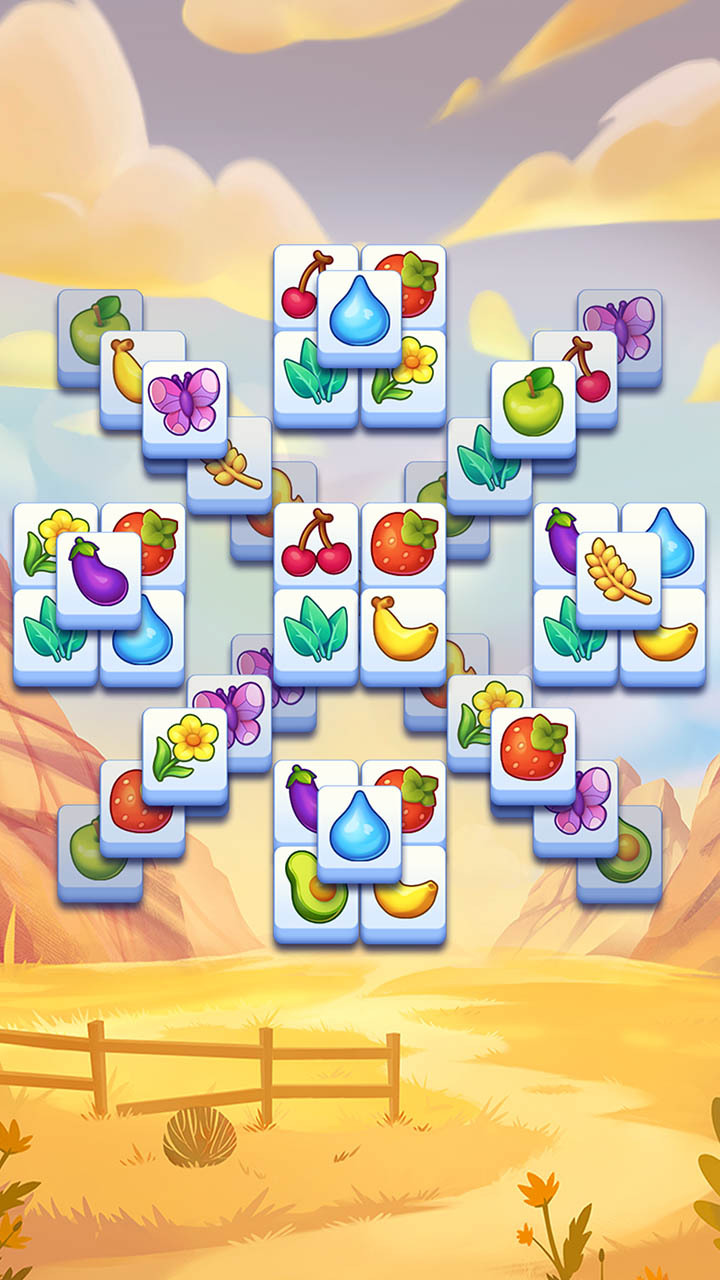This screenshot has width=720, height=1280.
Task: Select the water drop tile covering the avocado
Action: (x=359, y=831)
